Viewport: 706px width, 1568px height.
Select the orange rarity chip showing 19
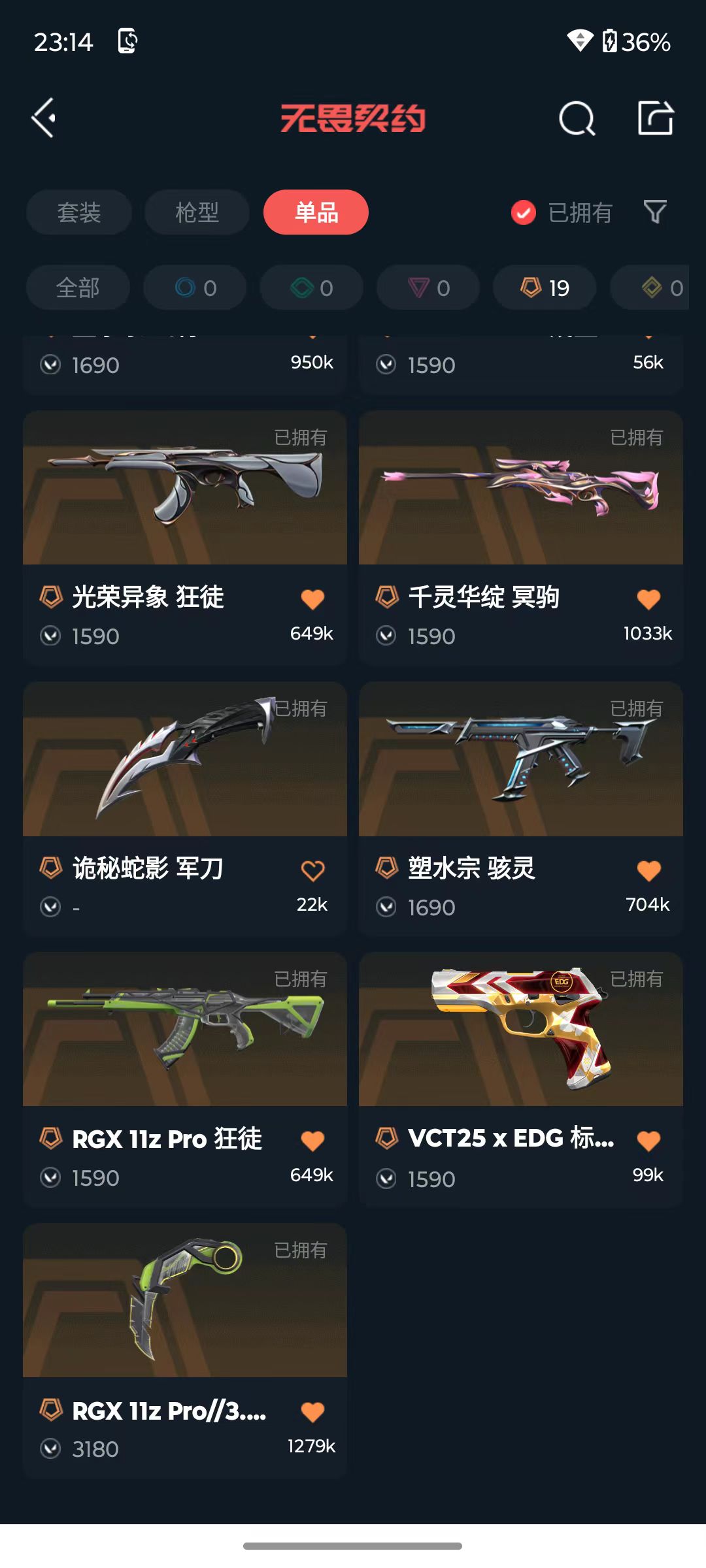[545, 287]
